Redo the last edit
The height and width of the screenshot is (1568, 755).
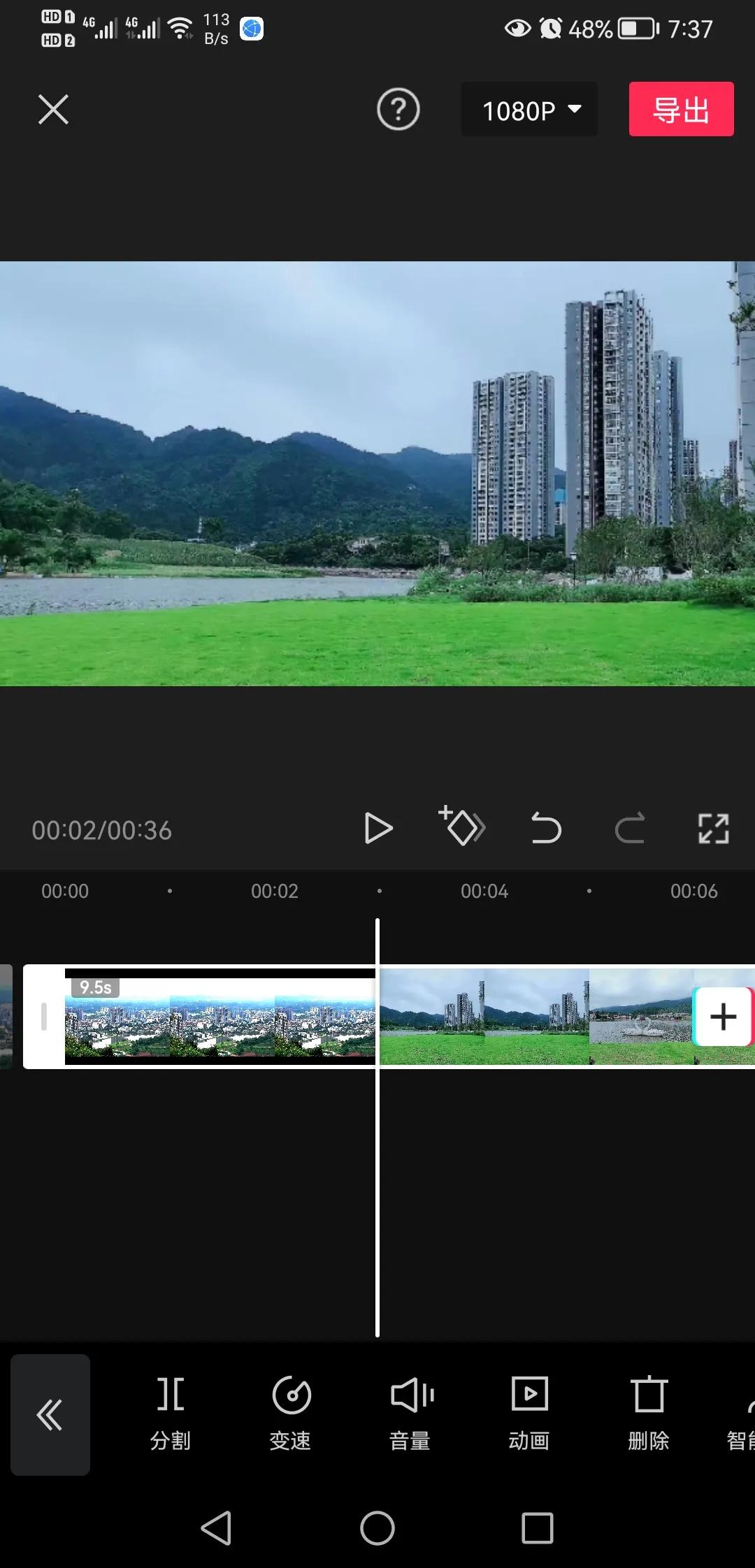point(630,829)
